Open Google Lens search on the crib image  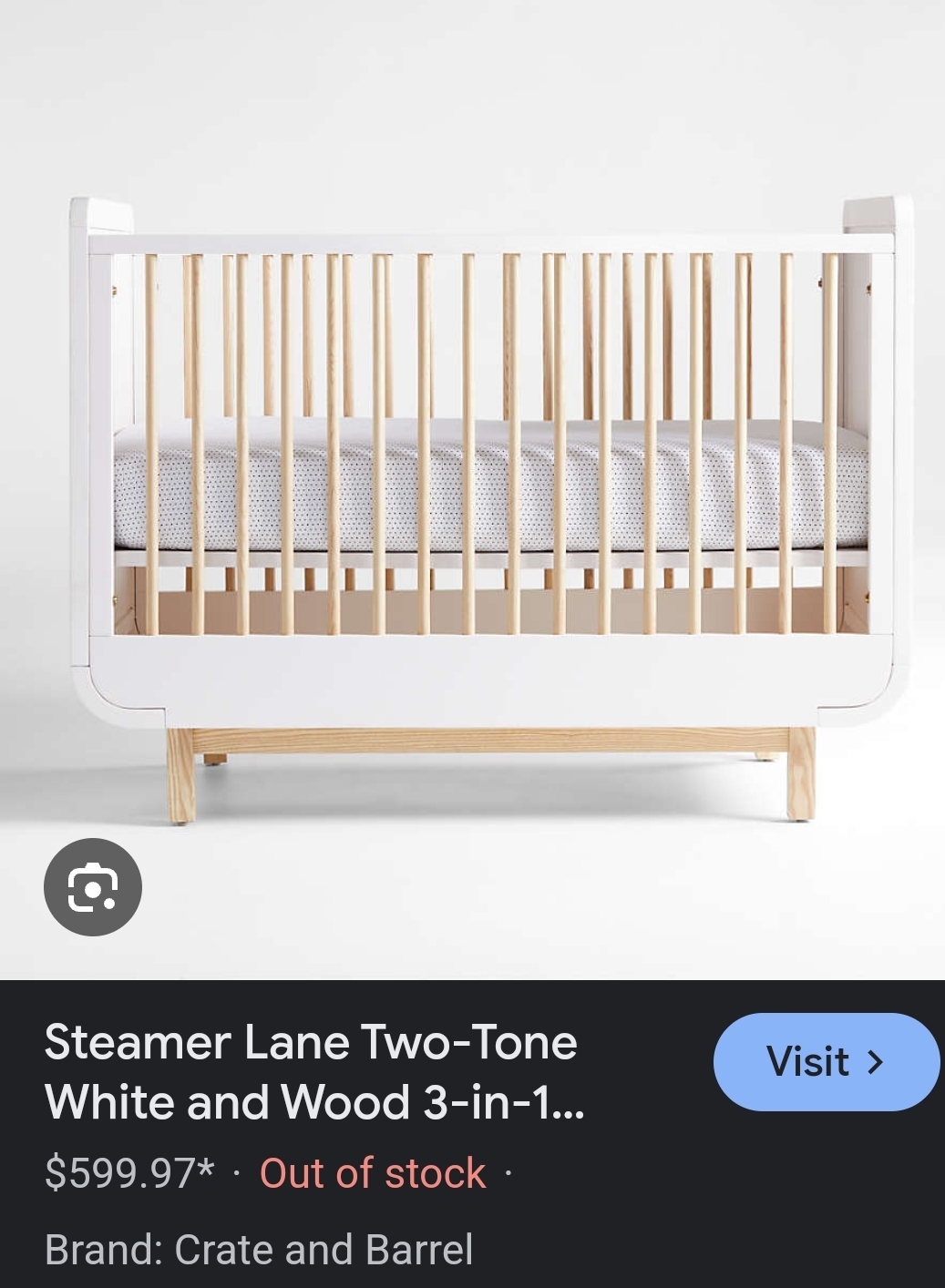pyautogui.click(x=93, y=887)
